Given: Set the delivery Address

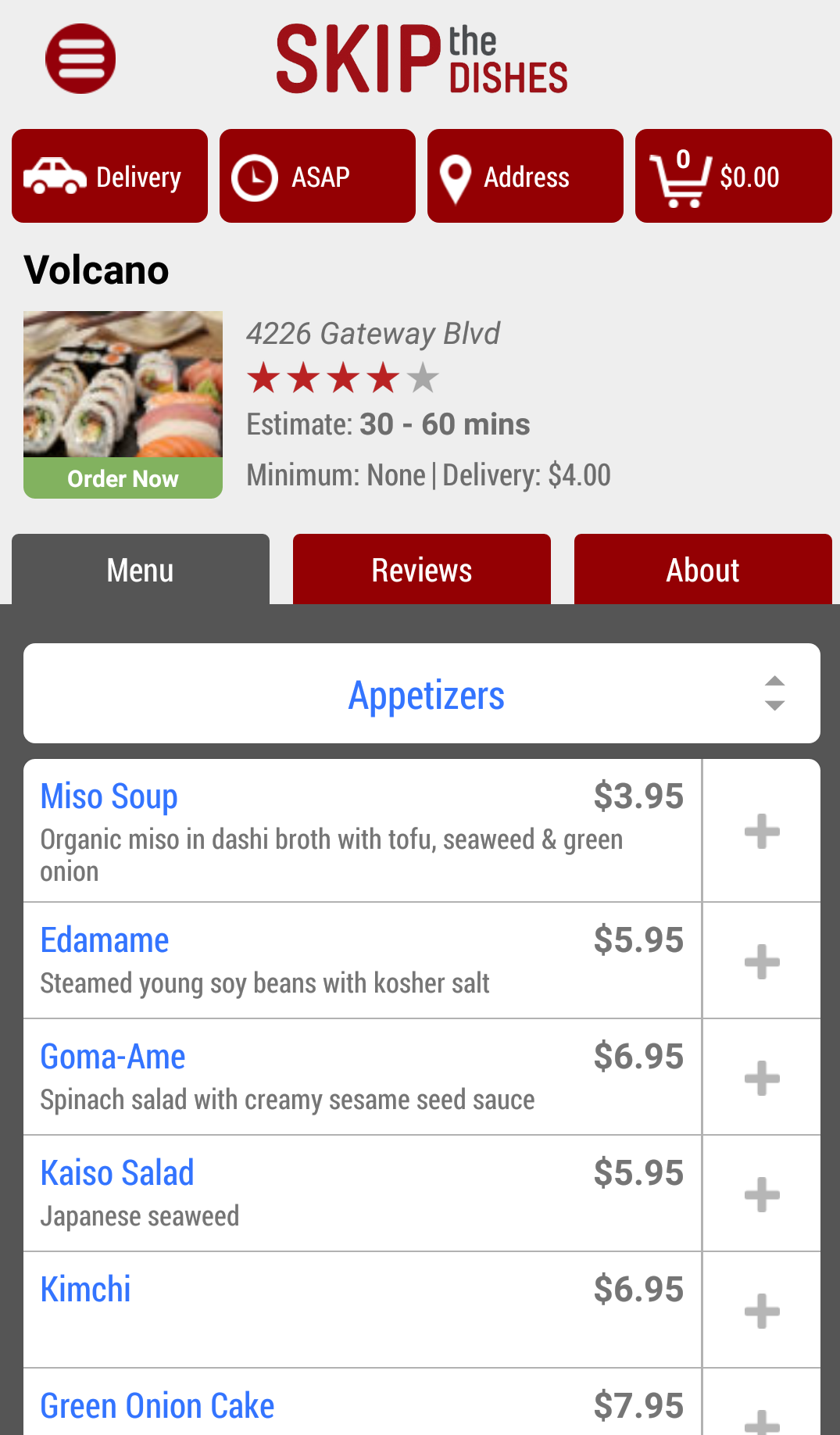Looking at the screenshot, I should 525,177.
